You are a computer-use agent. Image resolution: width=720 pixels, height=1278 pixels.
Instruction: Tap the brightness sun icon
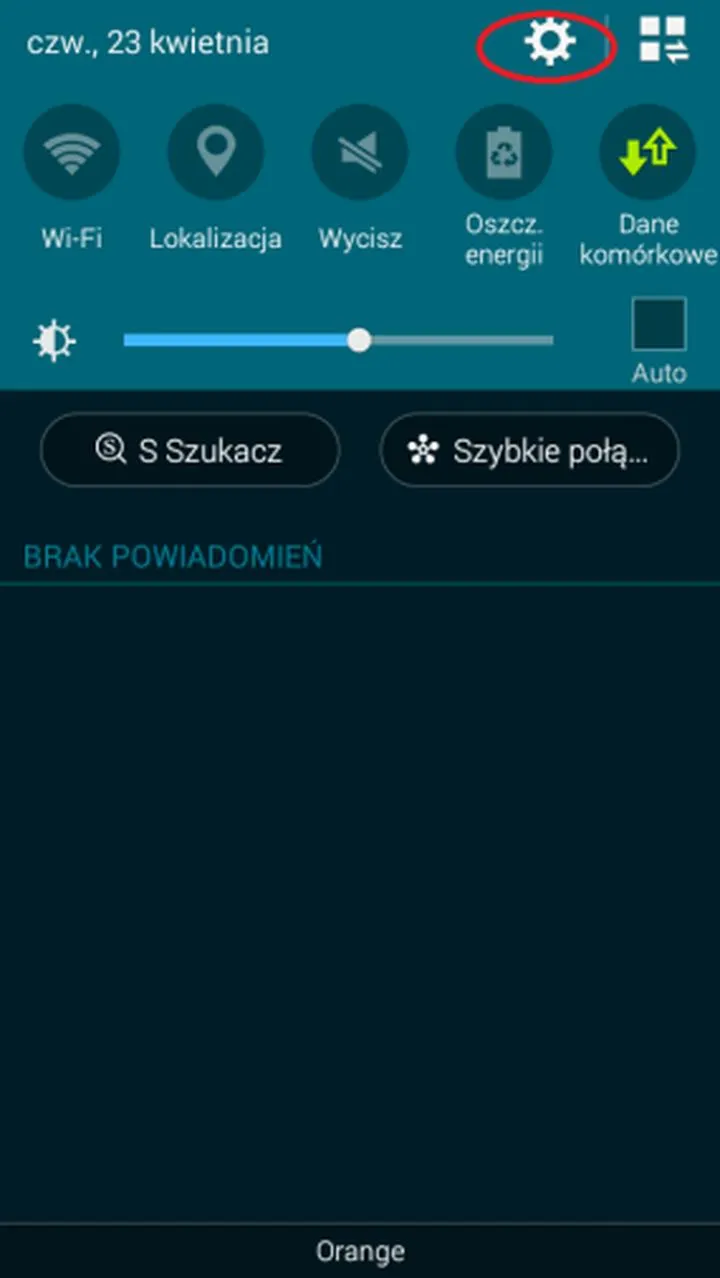pyautogui.click(x=52, y=340)
